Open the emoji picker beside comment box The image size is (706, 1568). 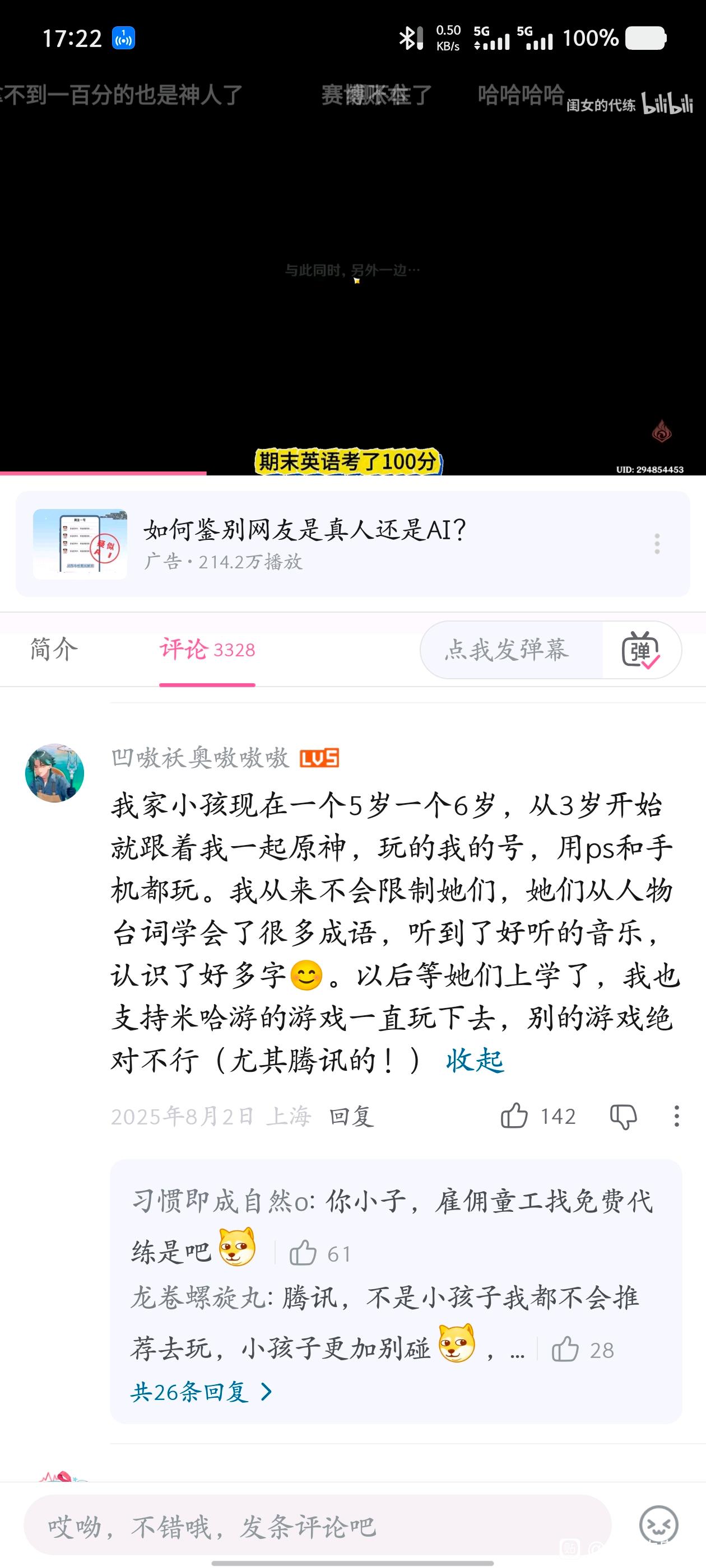click(658, 1525)
